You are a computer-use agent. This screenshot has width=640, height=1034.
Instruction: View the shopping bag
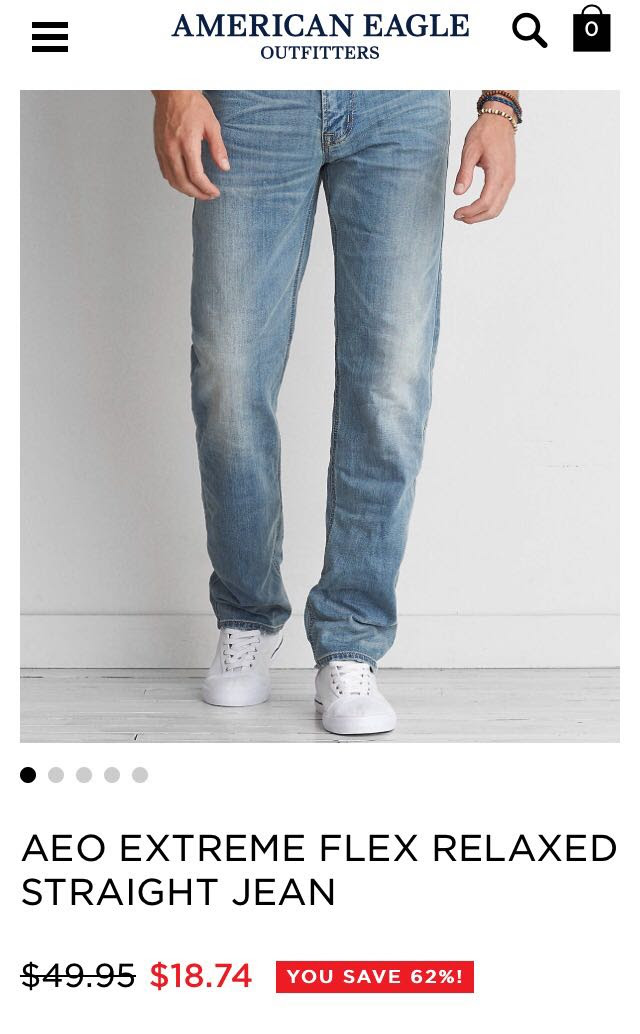591,30
